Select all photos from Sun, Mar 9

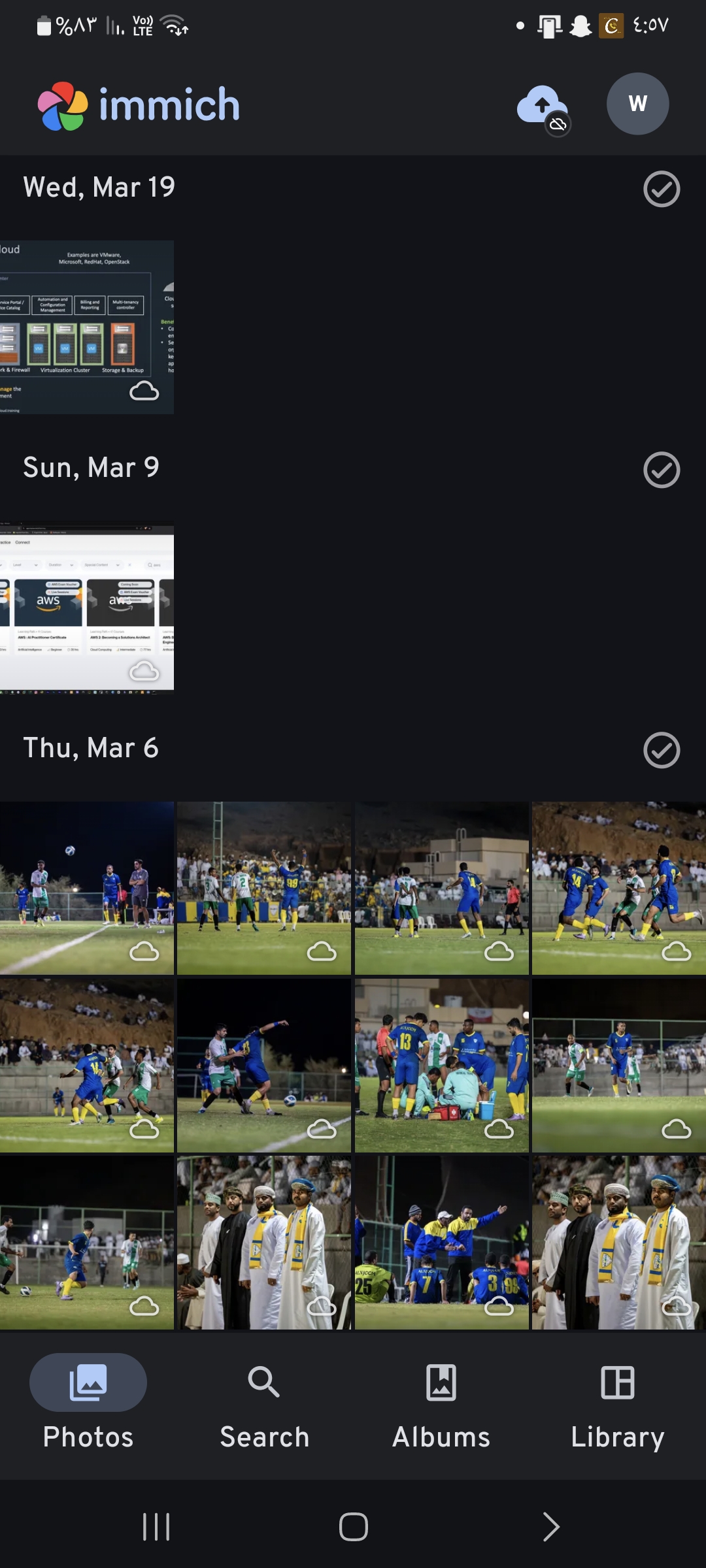coord(662,470)
